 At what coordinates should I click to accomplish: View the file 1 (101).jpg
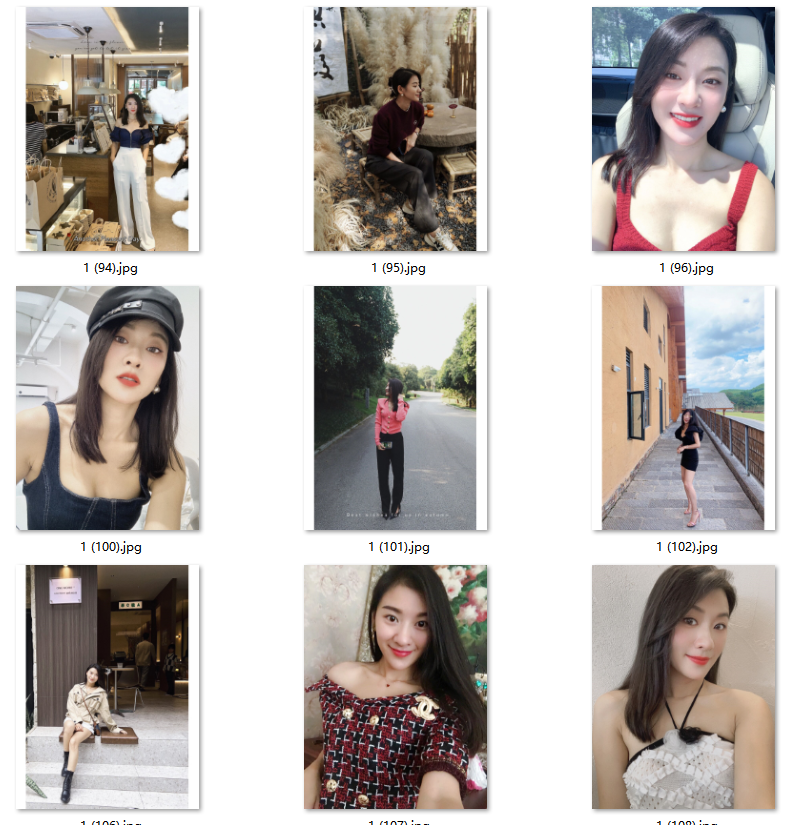[x=395, y=408]
